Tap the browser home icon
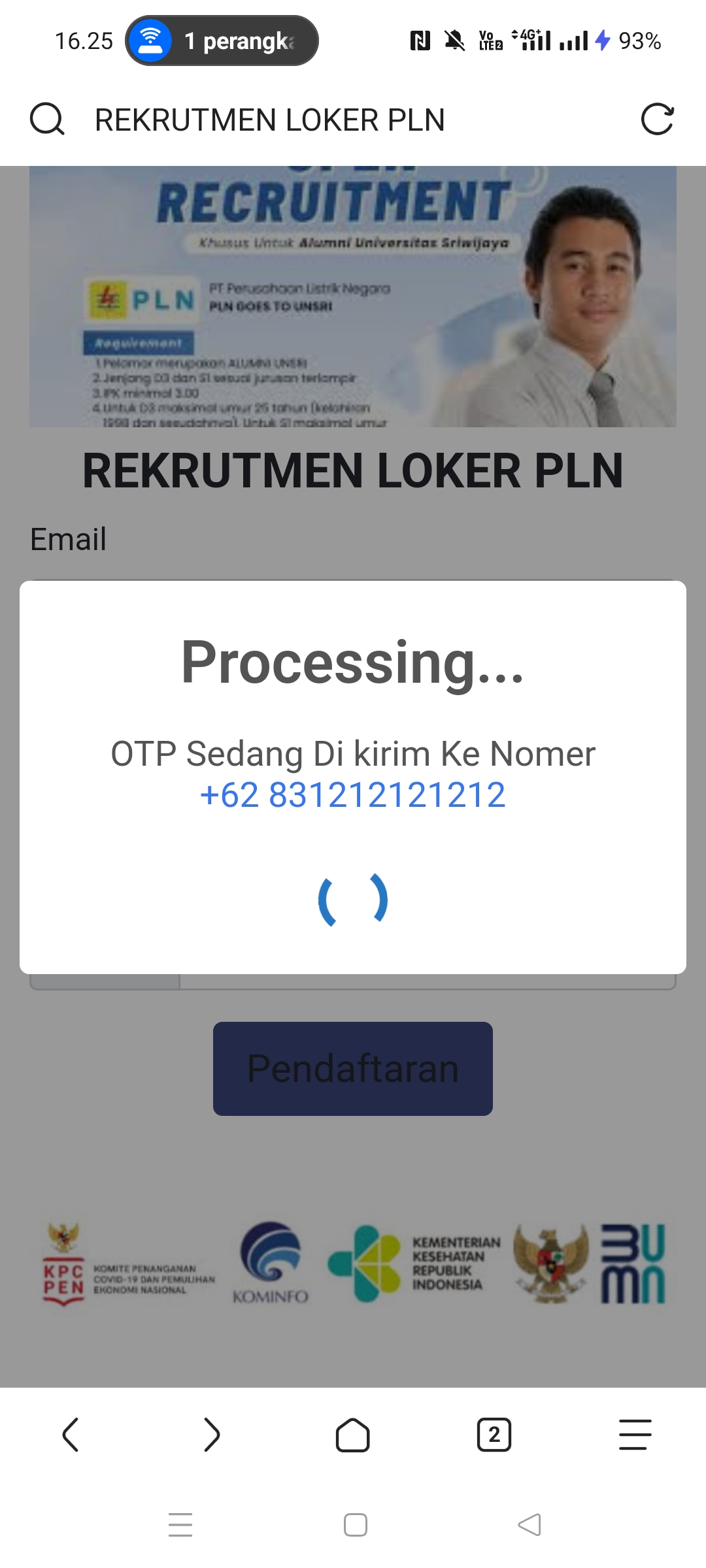Viewport: 706px width, 1568px height. (x=352, y=1435)
